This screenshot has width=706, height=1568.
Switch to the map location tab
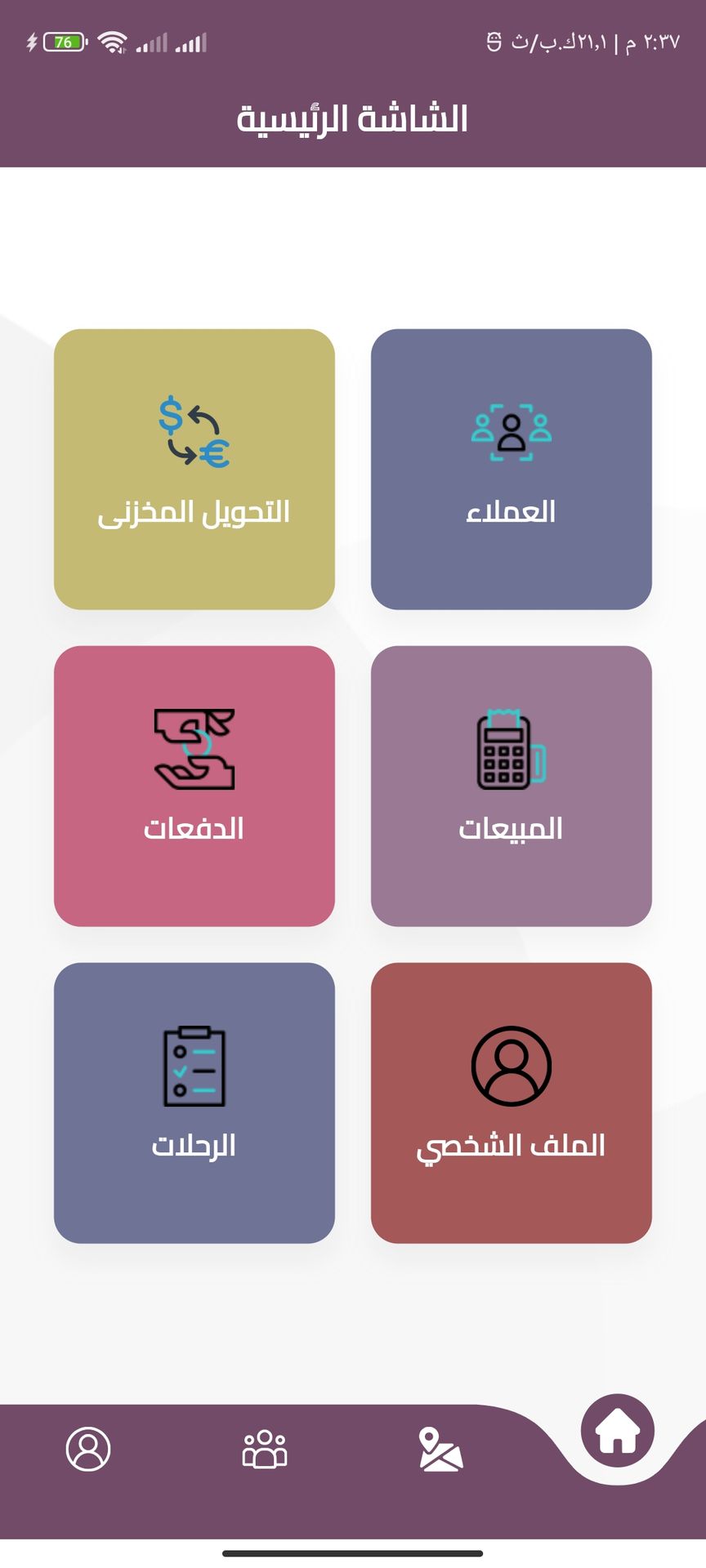[x=440, y=1450]
